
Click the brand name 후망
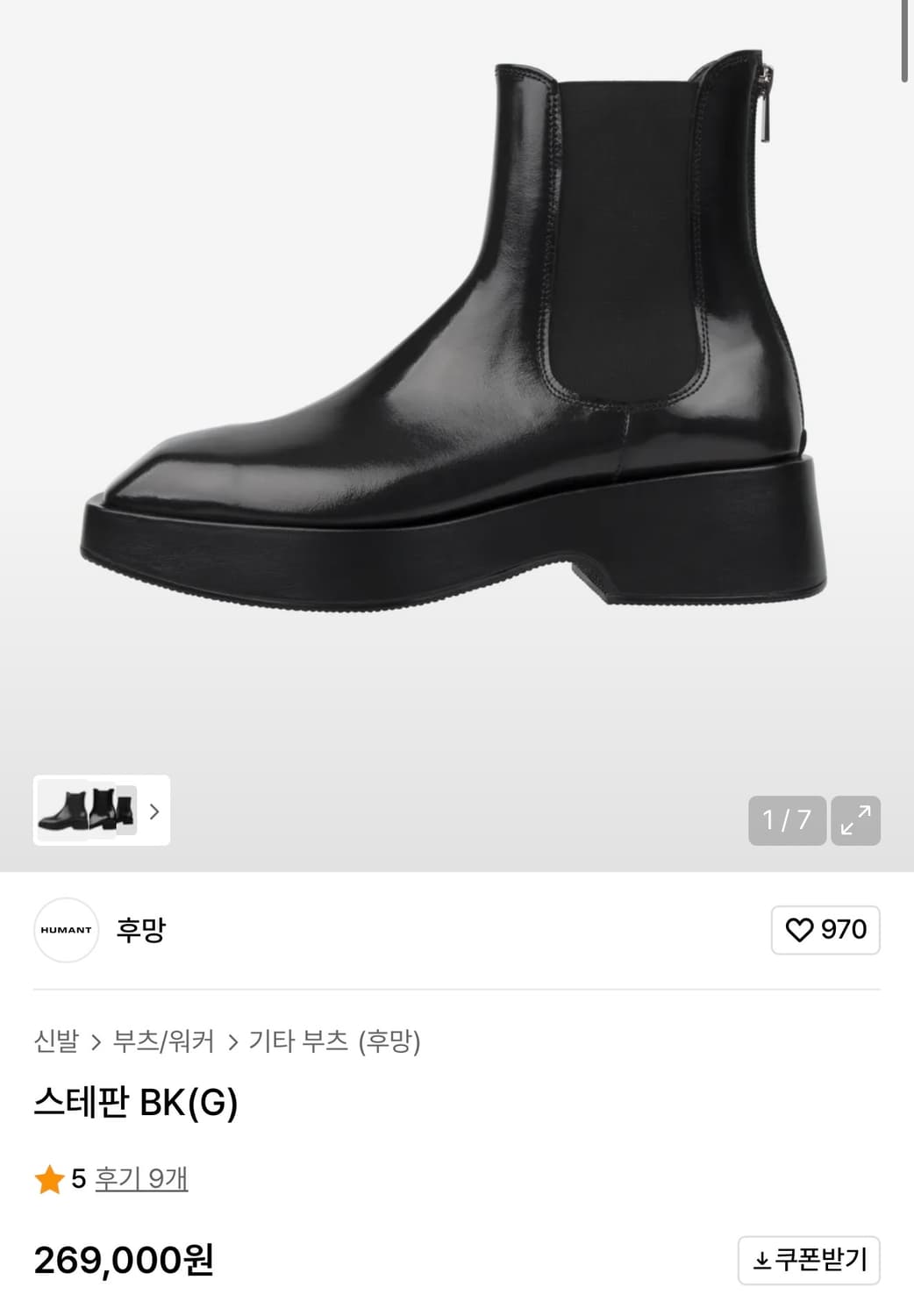pyautogui.click(x=139, y=930)
